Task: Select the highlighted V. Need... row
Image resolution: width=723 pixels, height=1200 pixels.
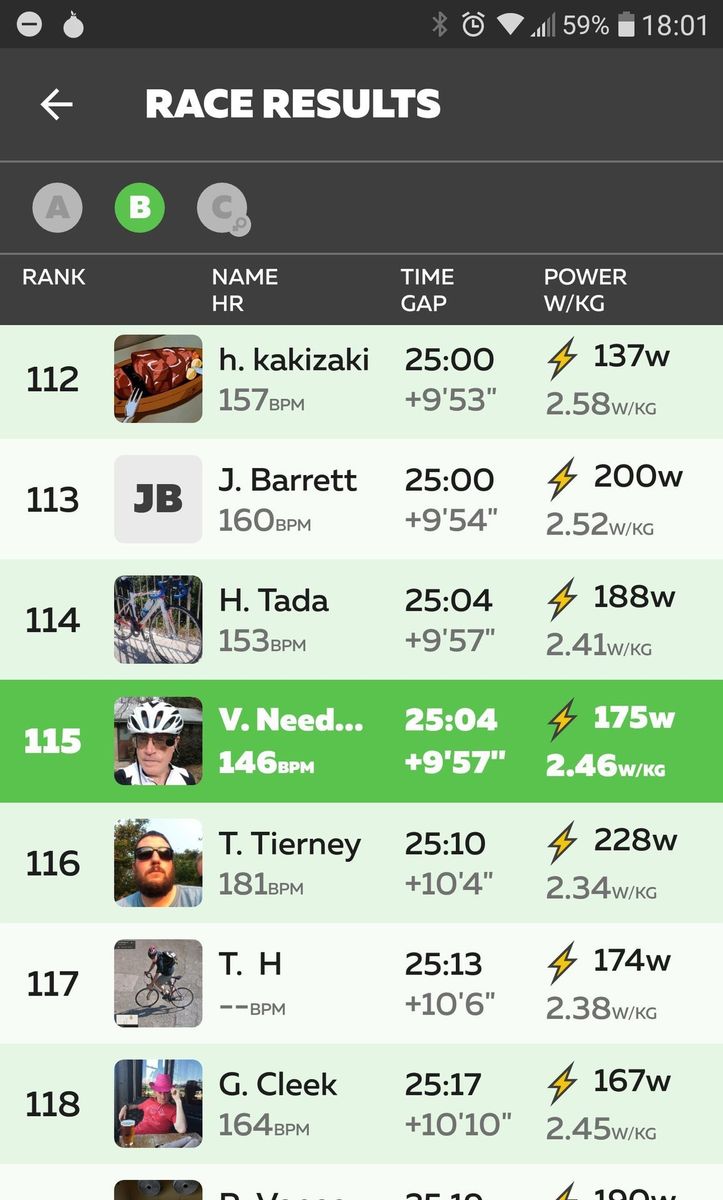Action: (361, 741)
